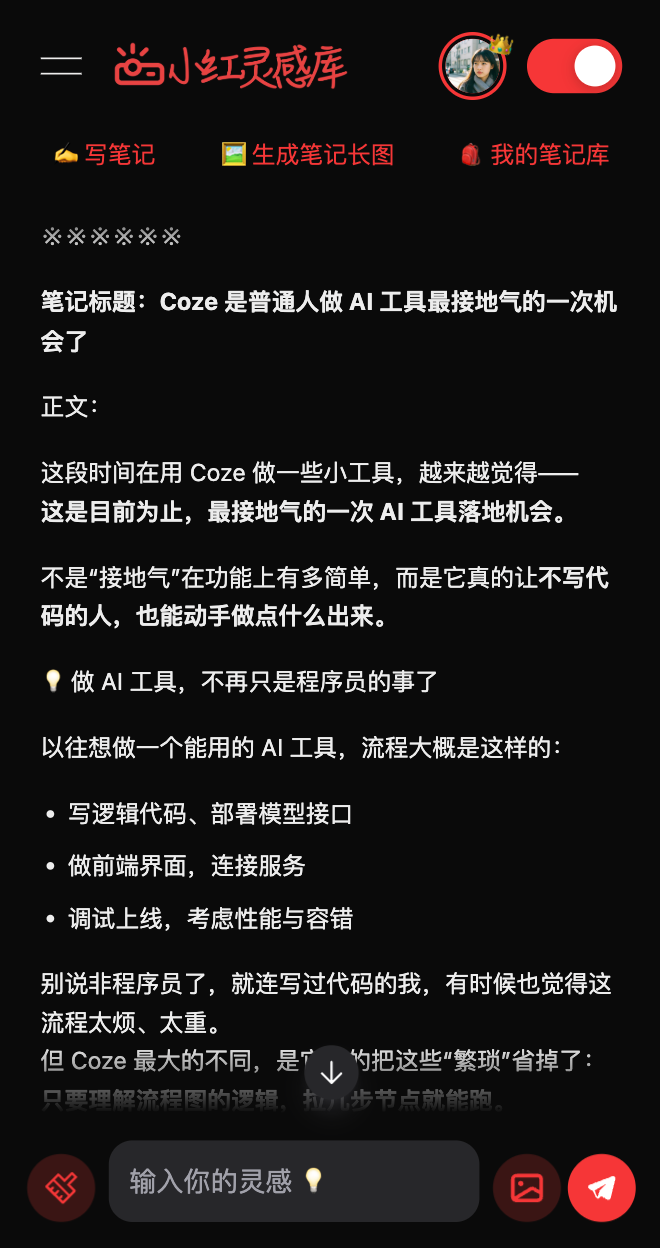Open the hamburger drawer menu

[x=61, y=66]
